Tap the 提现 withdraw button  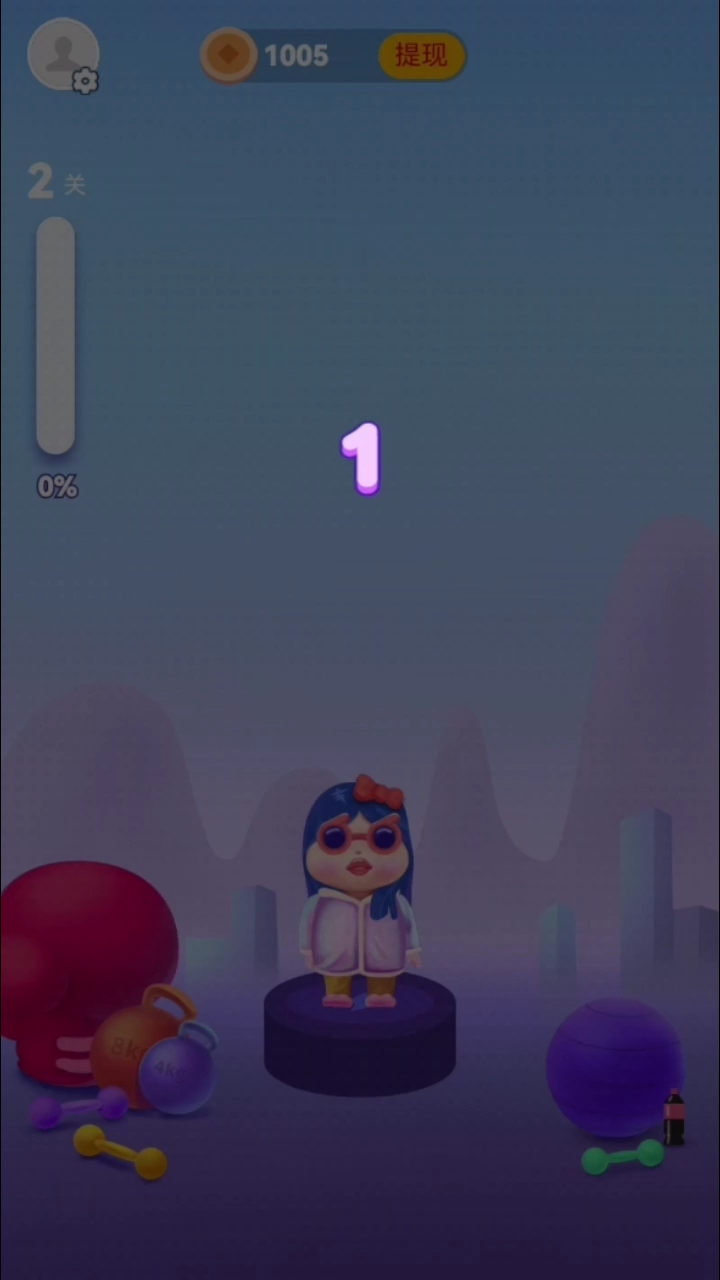point(421,55)
